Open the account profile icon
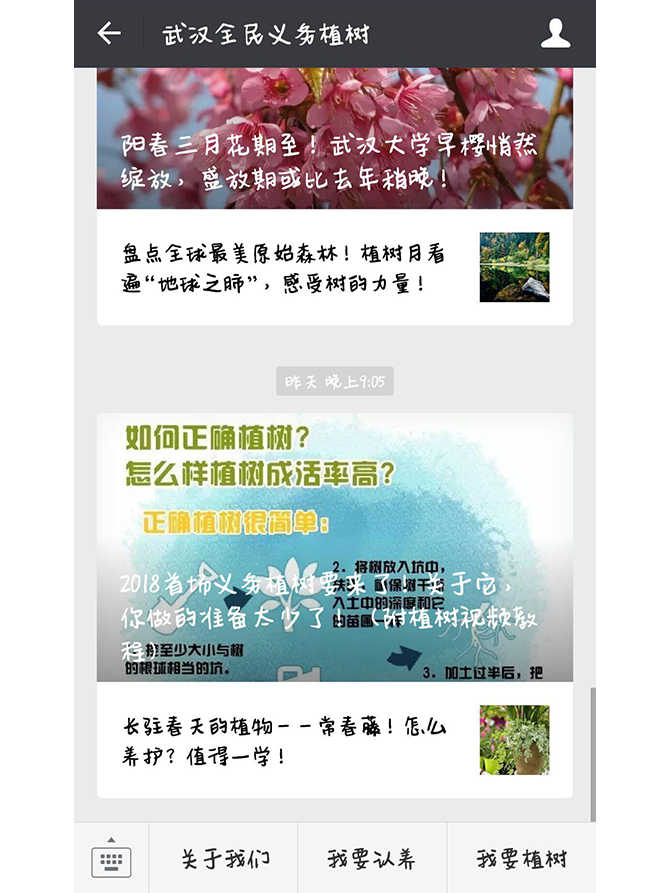 [x=555, y=33]
